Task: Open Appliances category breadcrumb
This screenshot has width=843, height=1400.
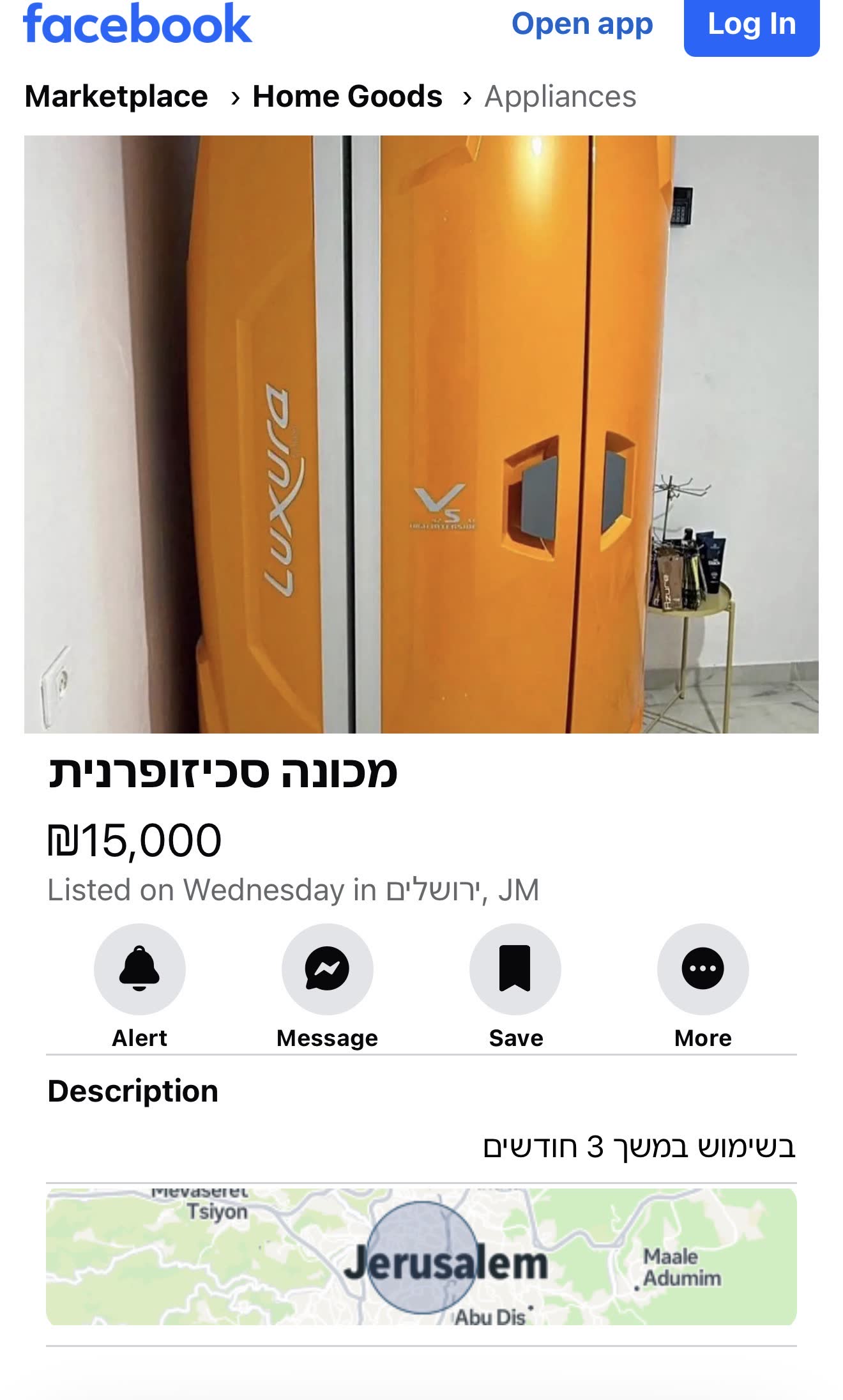Action: click(559, 97)
